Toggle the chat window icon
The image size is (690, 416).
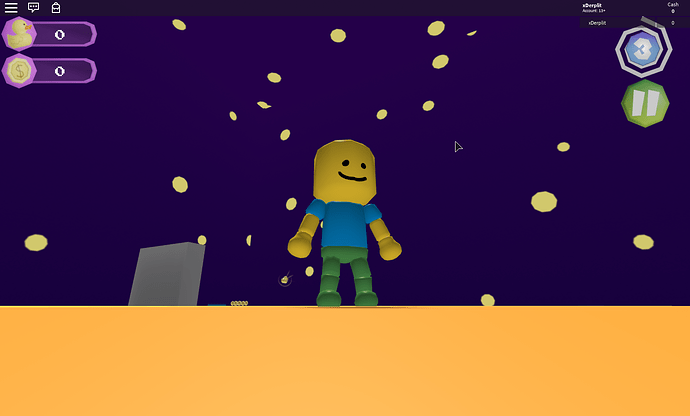click(33, 7)
